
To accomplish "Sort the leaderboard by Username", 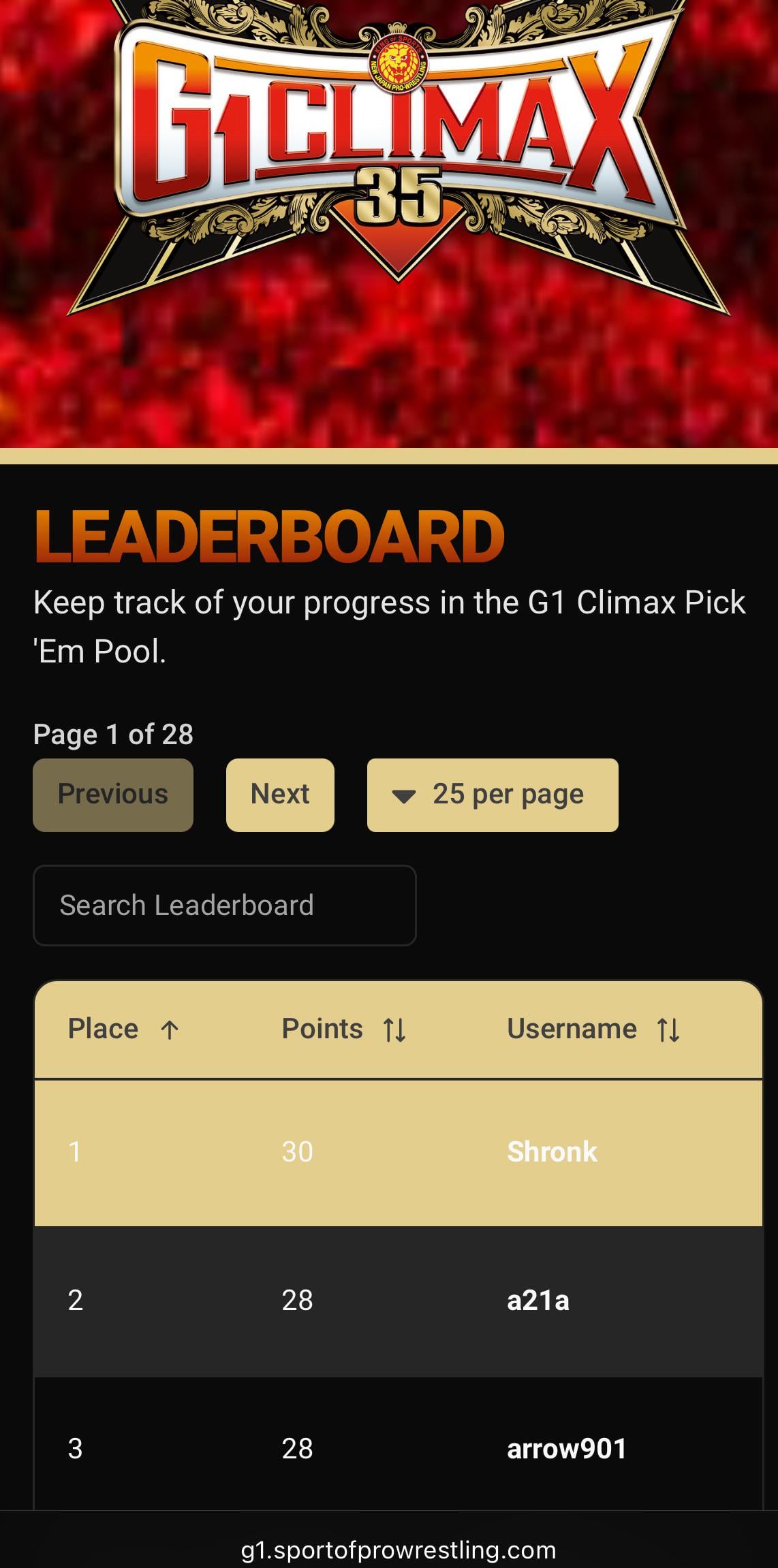I will point(593,1029).
